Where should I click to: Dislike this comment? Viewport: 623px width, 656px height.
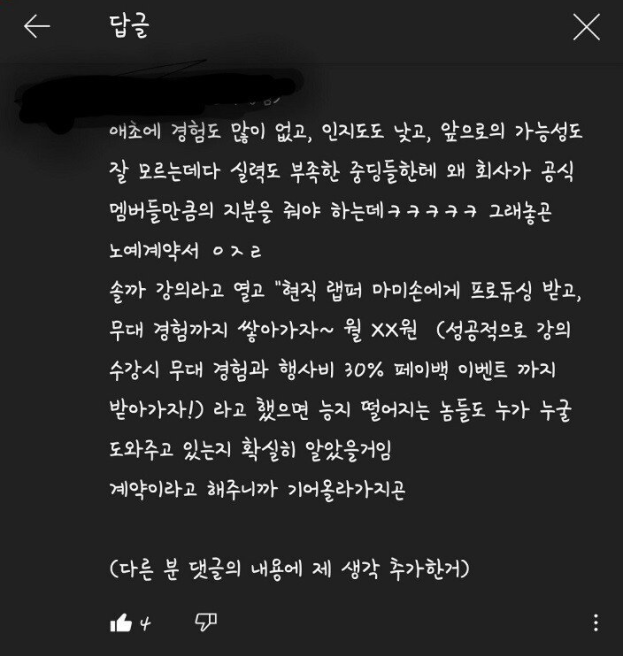(205, 623)
